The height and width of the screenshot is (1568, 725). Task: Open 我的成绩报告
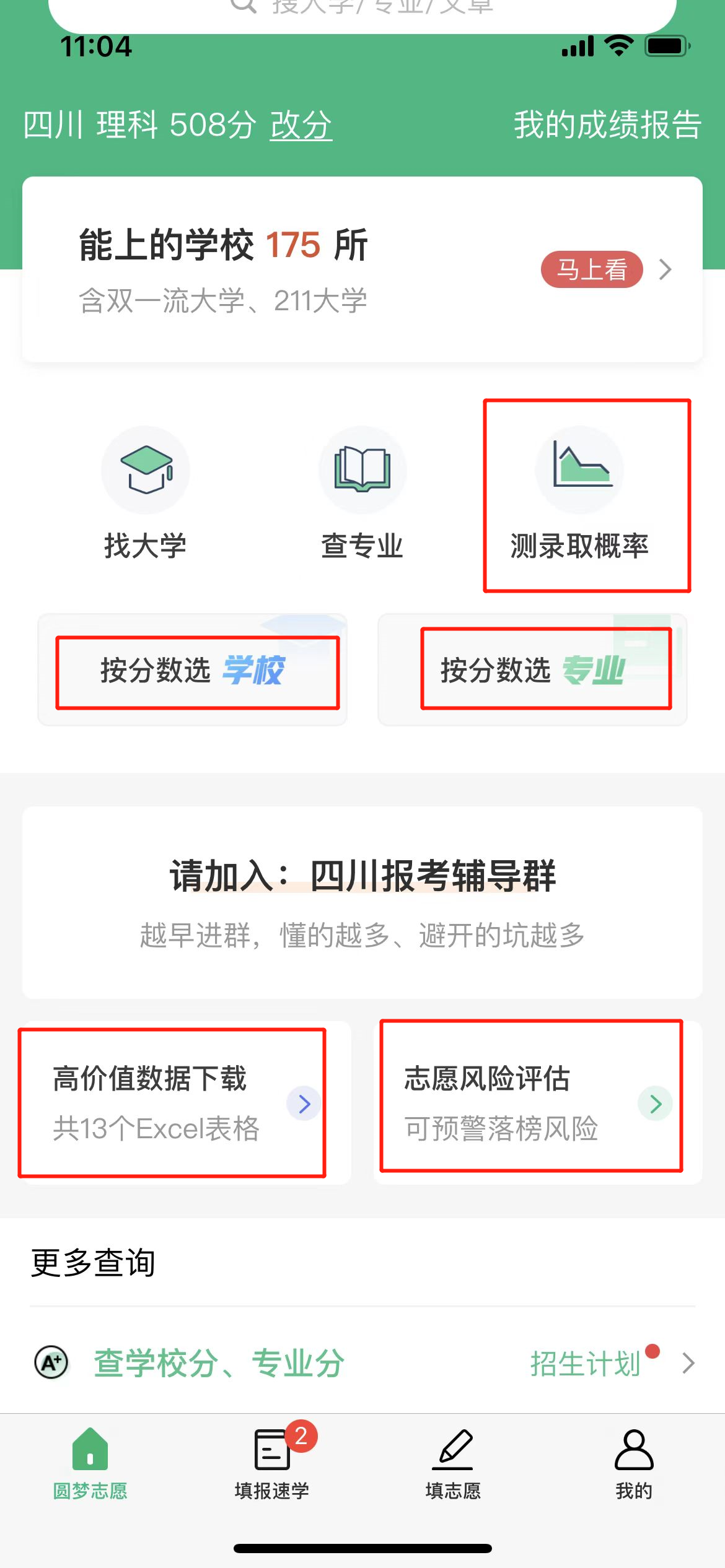point(607,125)
